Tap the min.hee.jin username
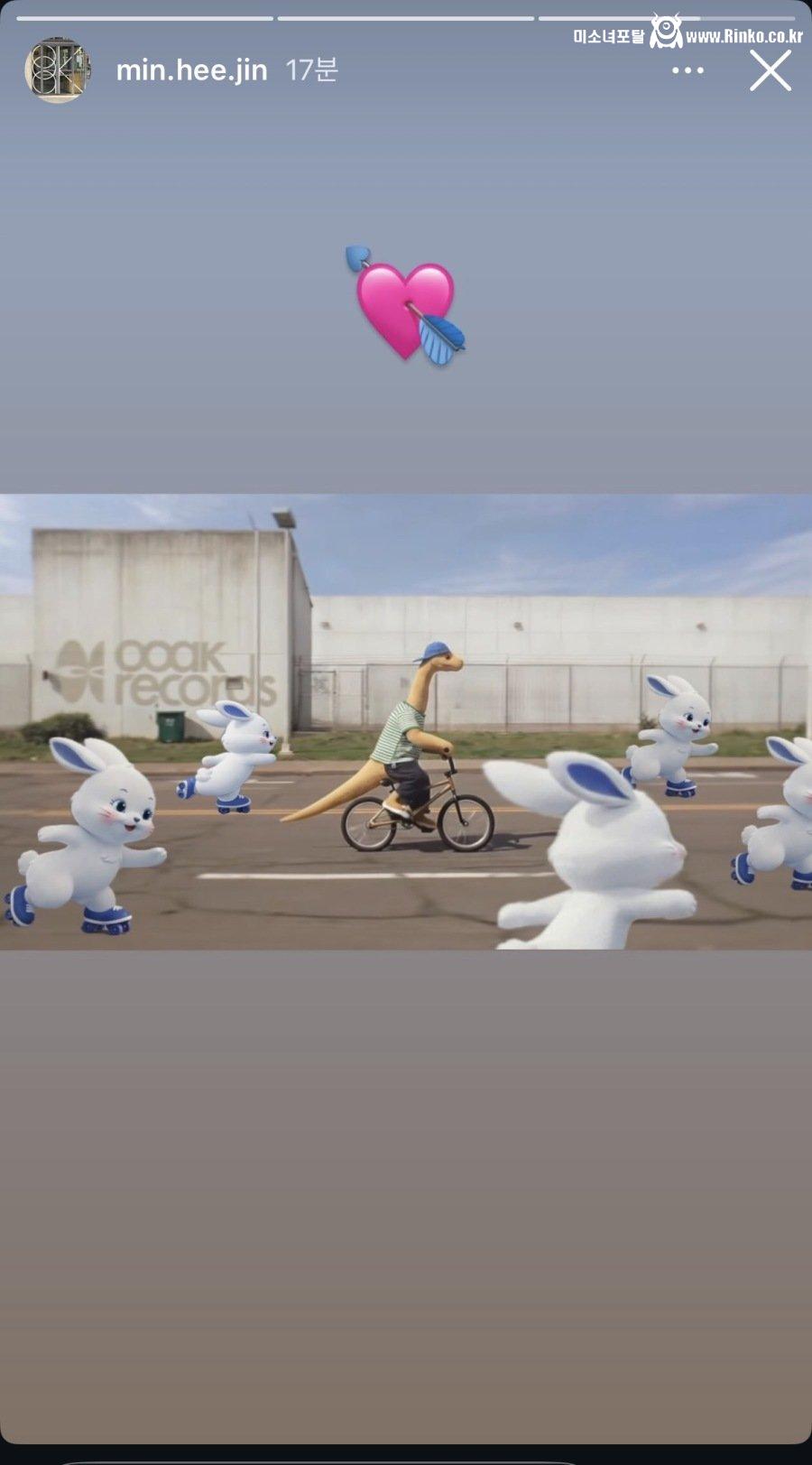The height and width of the screenshot is (1465, 812). pos(191,70)
